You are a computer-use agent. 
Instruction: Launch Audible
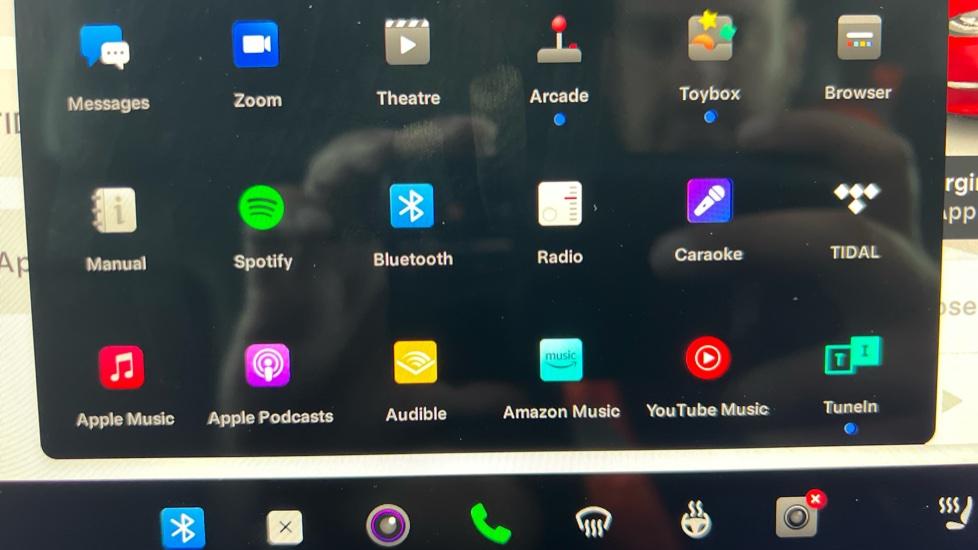tap(416, 362)
